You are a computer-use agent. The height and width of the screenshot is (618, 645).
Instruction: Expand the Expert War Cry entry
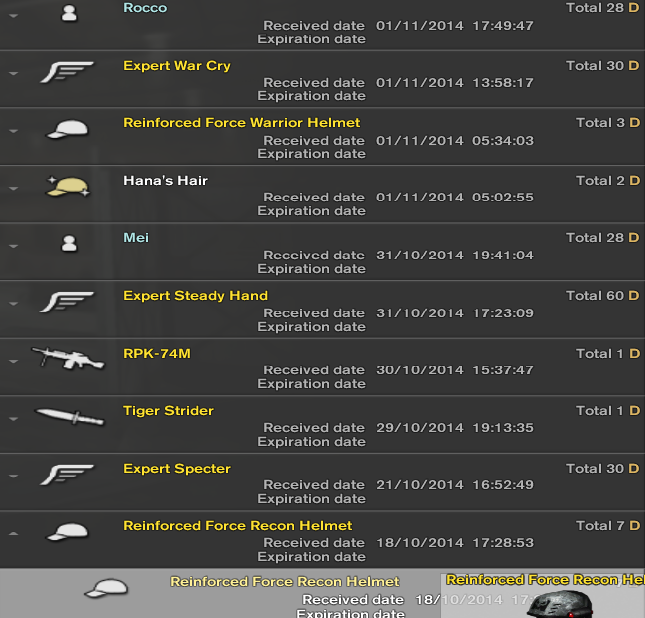(13, 74)
